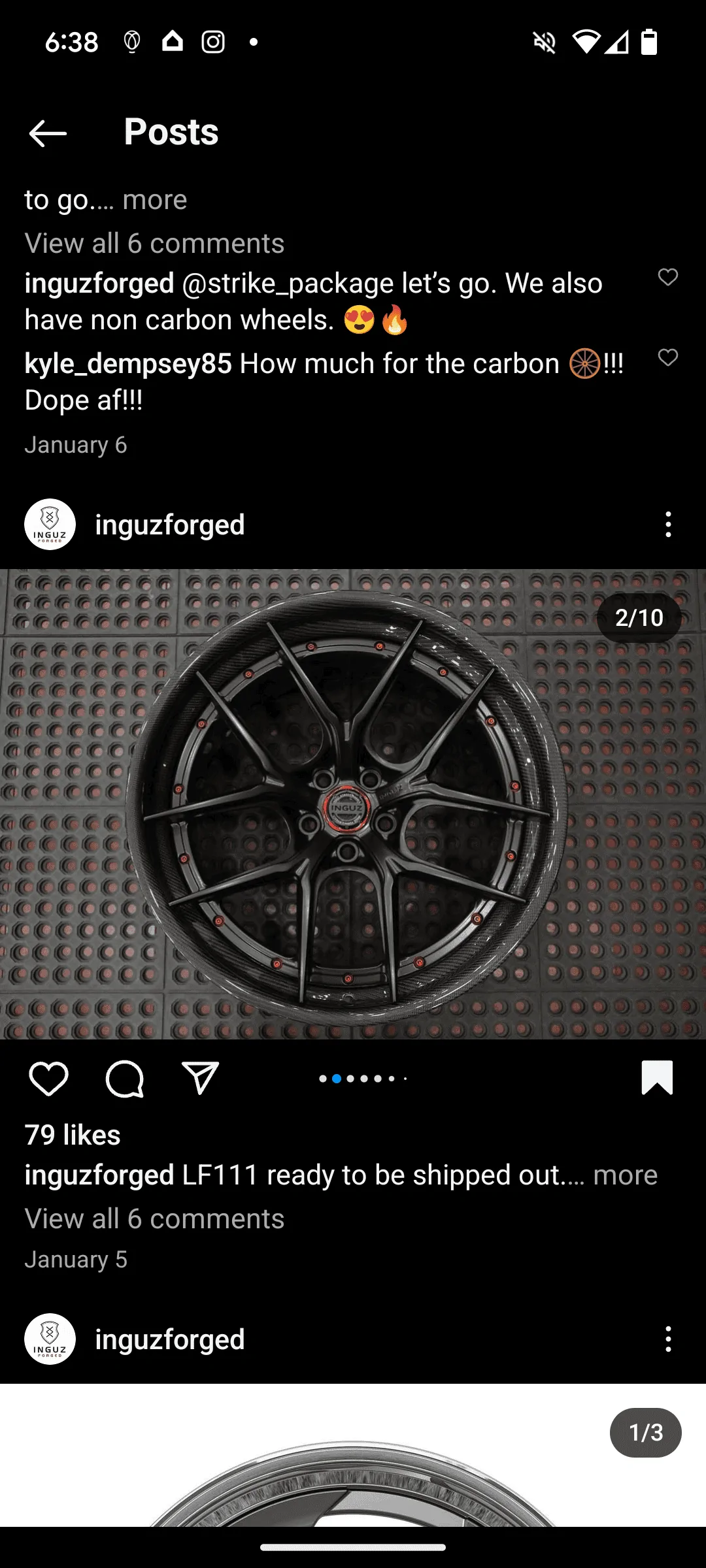Comment on the LF111 wheel post
Viewport: 706px width, 1568px height.
pos(124,1079)
